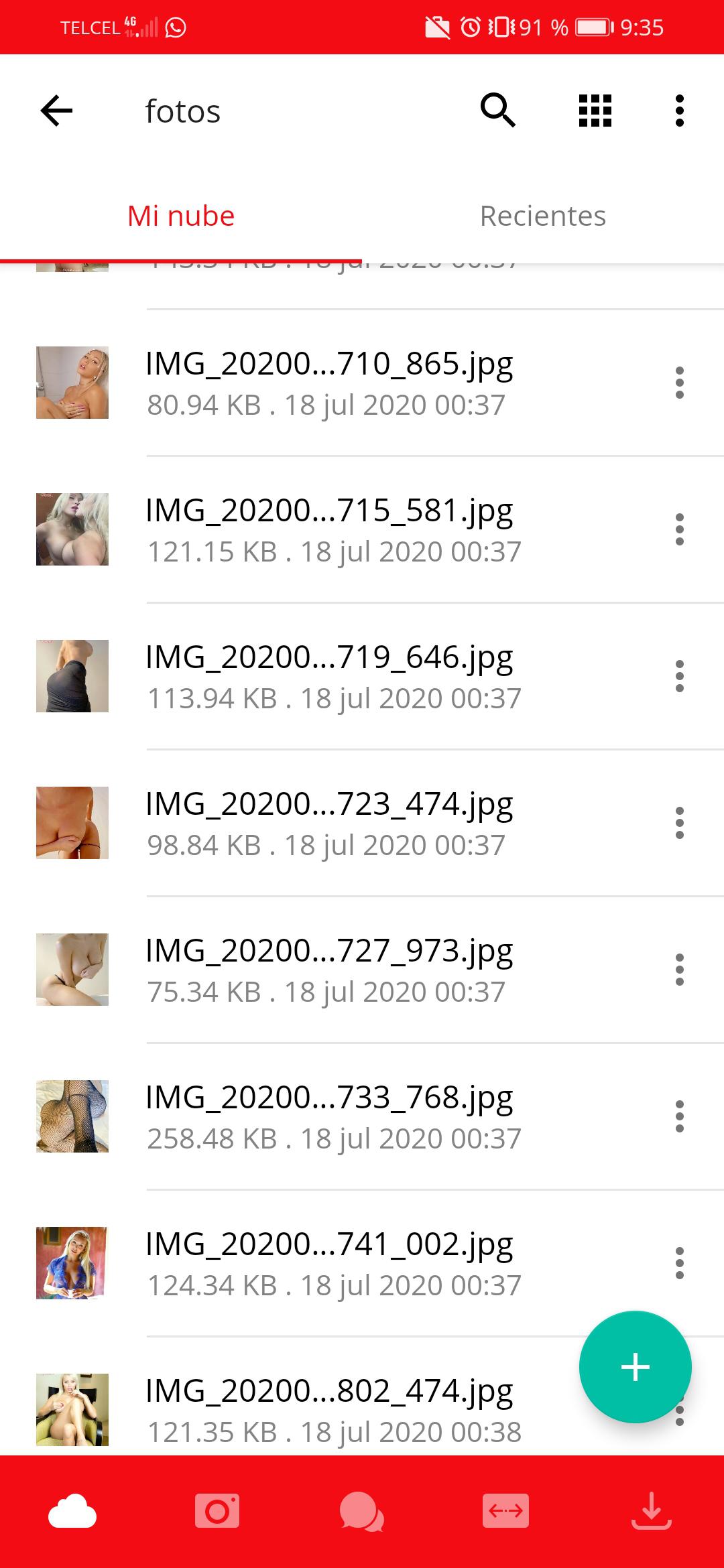Open the cloud tab in bottom bar
Screen dimensions: 724x1568
point(72,1512)
